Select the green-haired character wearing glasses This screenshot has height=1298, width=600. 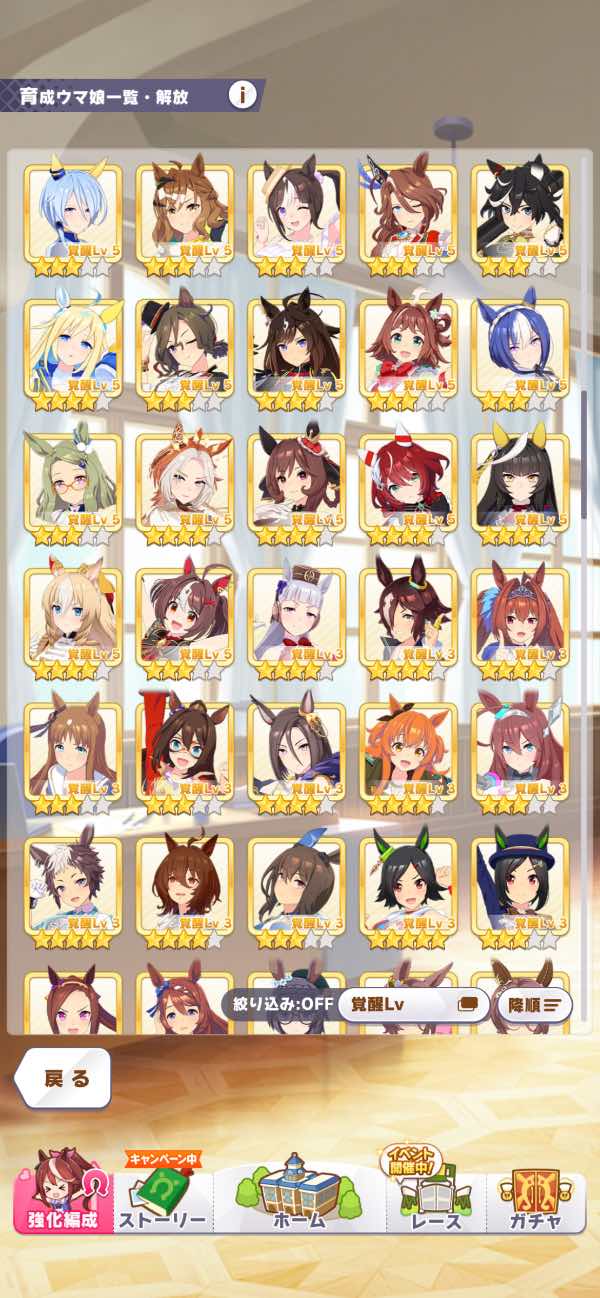pos(73,482)
